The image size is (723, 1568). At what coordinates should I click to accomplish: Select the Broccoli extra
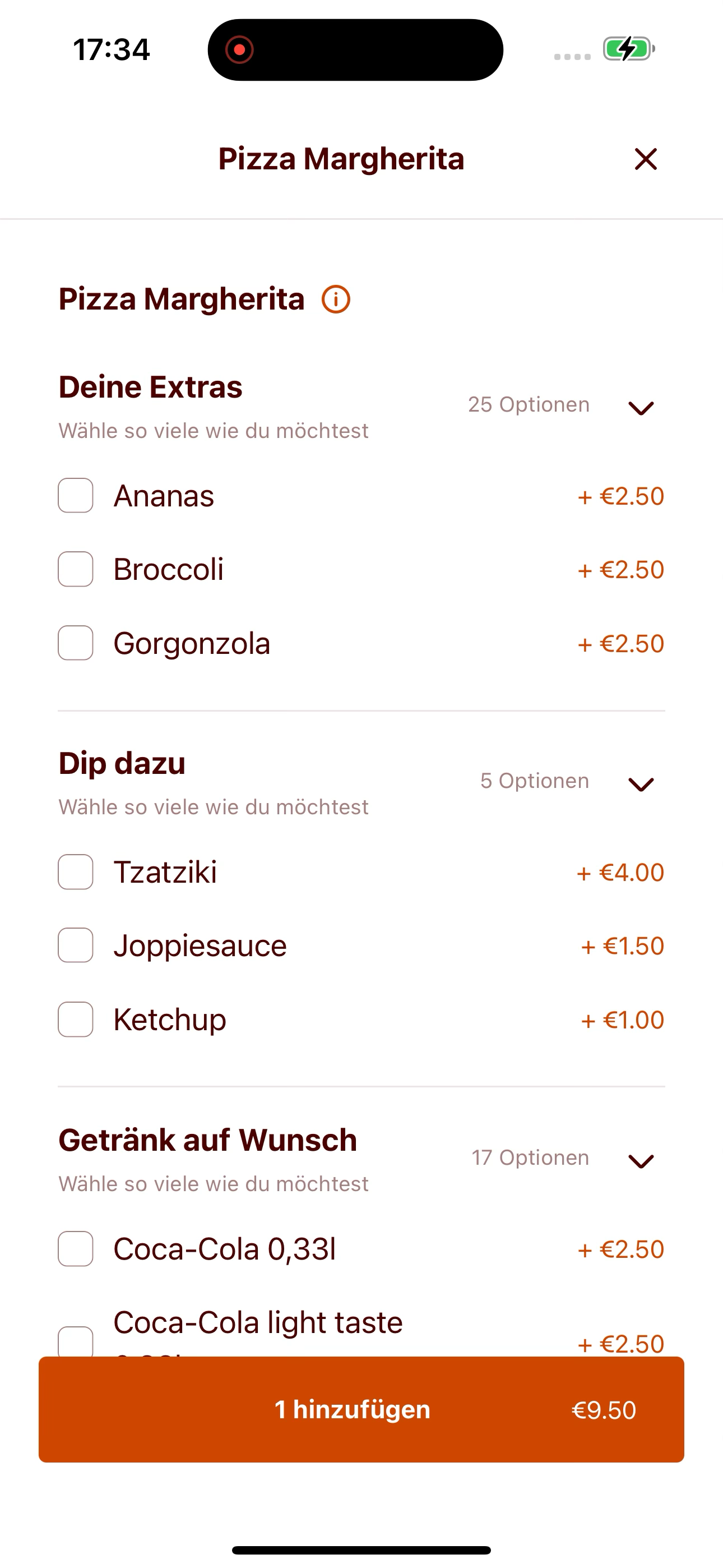(x=76, y=569)
